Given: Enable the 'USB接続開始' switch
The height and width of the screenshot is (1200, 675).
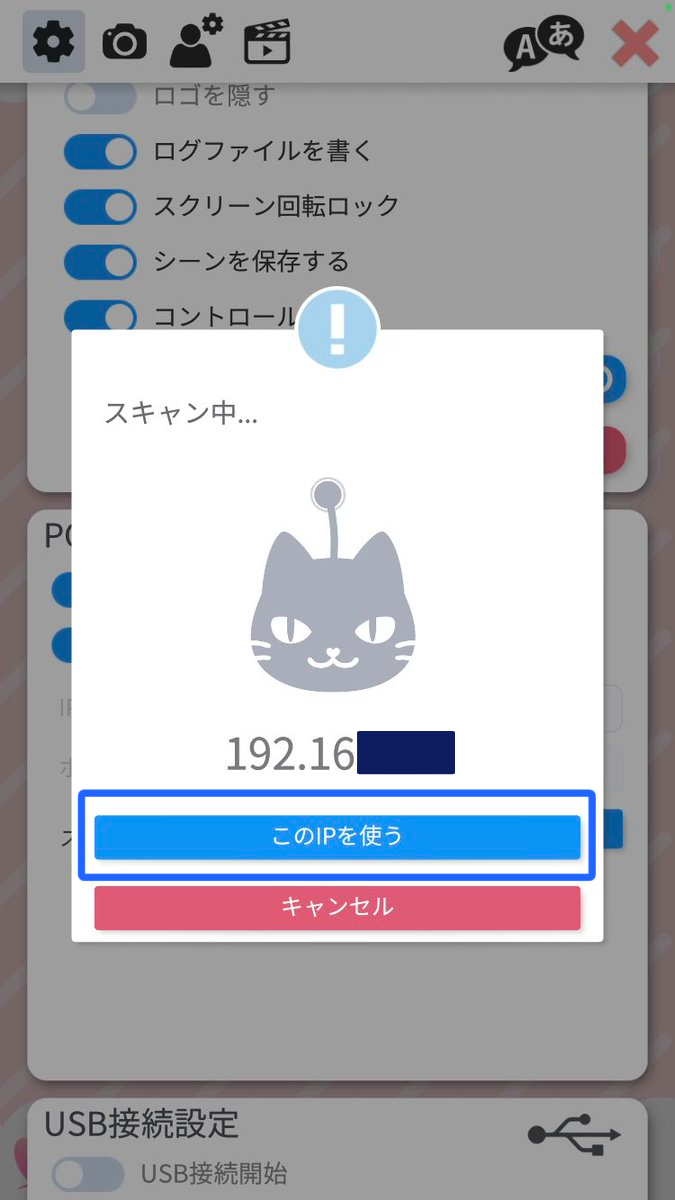Looking at the screenshot, I should coord(88,1174).
